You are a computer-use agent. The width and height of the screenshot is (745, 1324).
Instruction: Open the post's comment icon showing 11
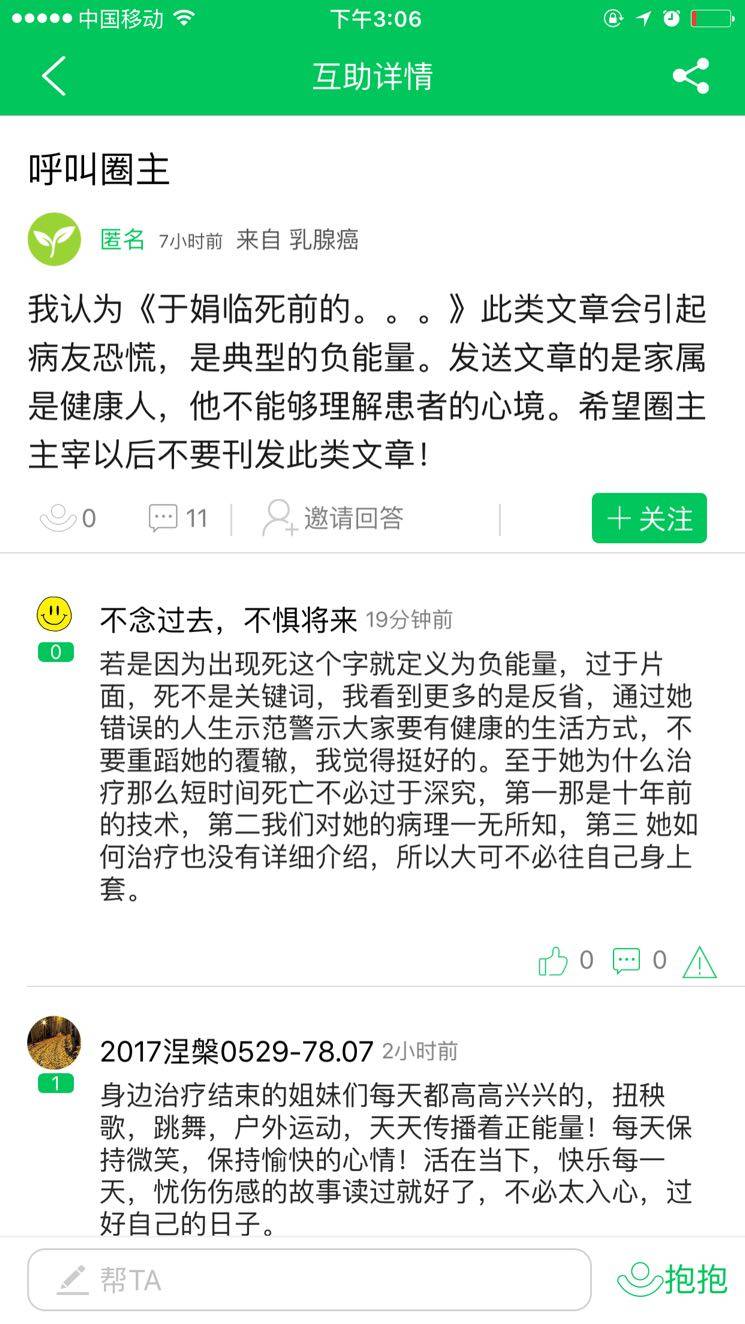tap(177, 518)
